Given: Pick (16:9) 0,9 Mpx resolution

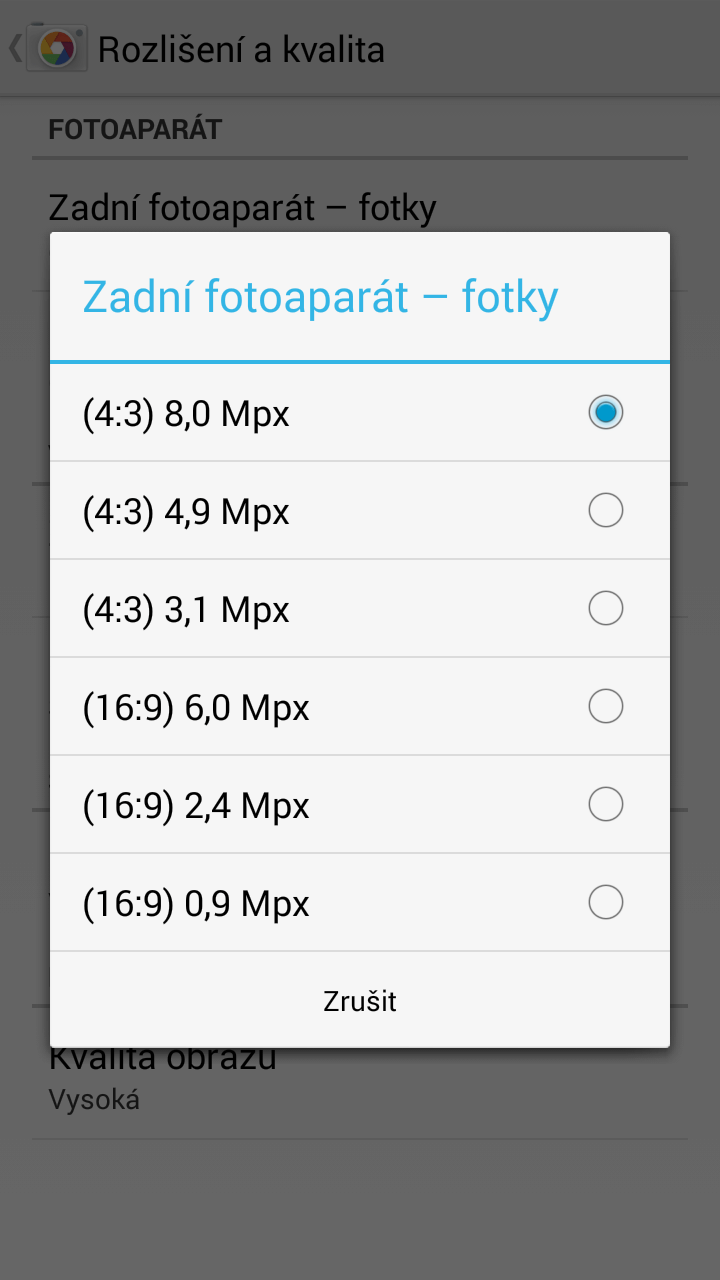Looking at the screenshot, I should tap(360, 902).
